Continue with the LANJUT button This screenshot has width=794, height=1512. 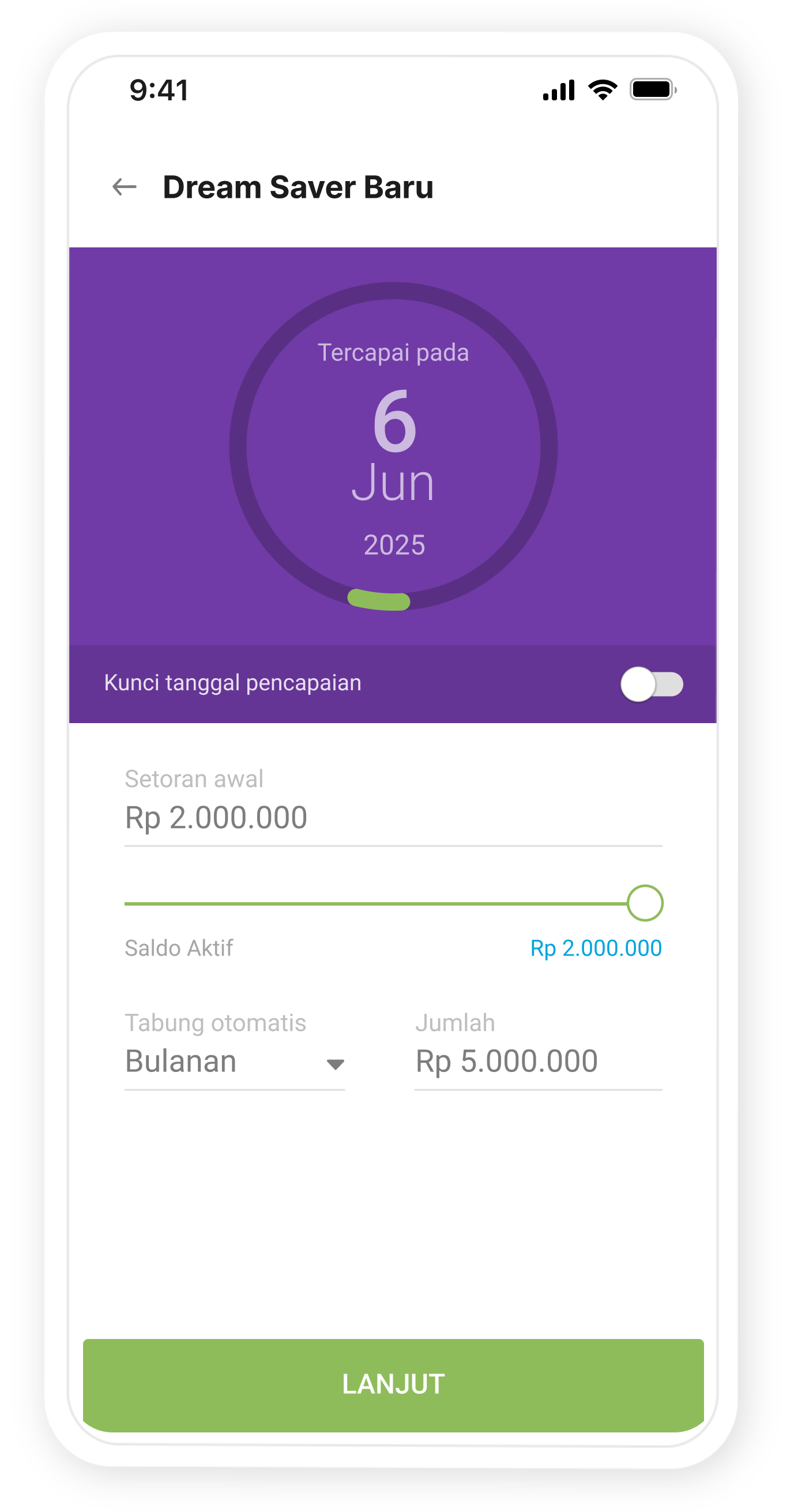(x=393, y=1384)
